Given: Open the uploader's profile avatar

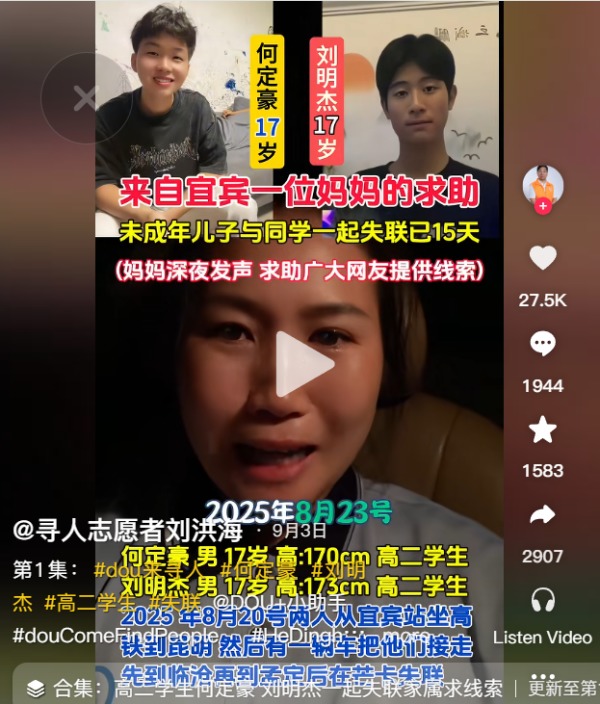Looking at the screenshot, I should pyautogui.click(x=542, y=184).
